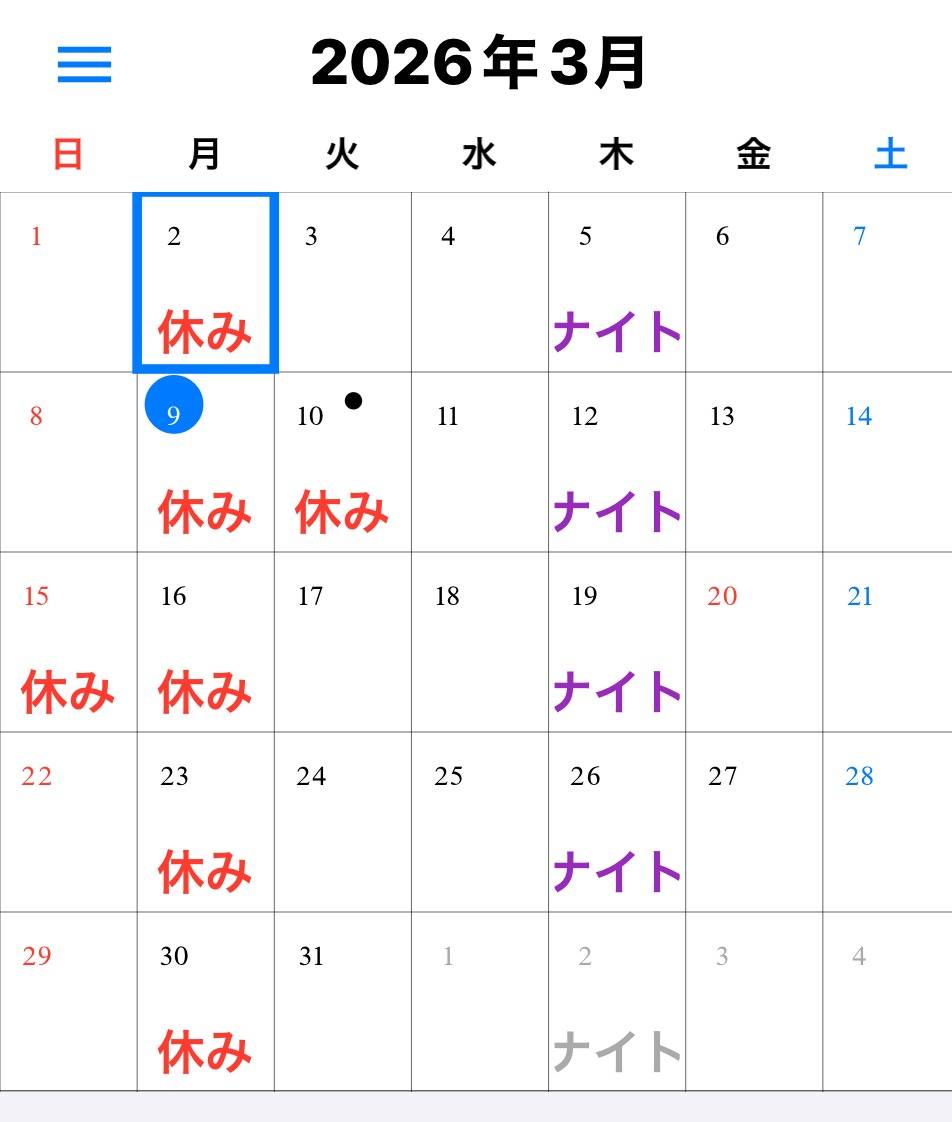Choose Sunday March 22
The height and width of the screenshot is (1122, 952).
(x=68, y=822)
